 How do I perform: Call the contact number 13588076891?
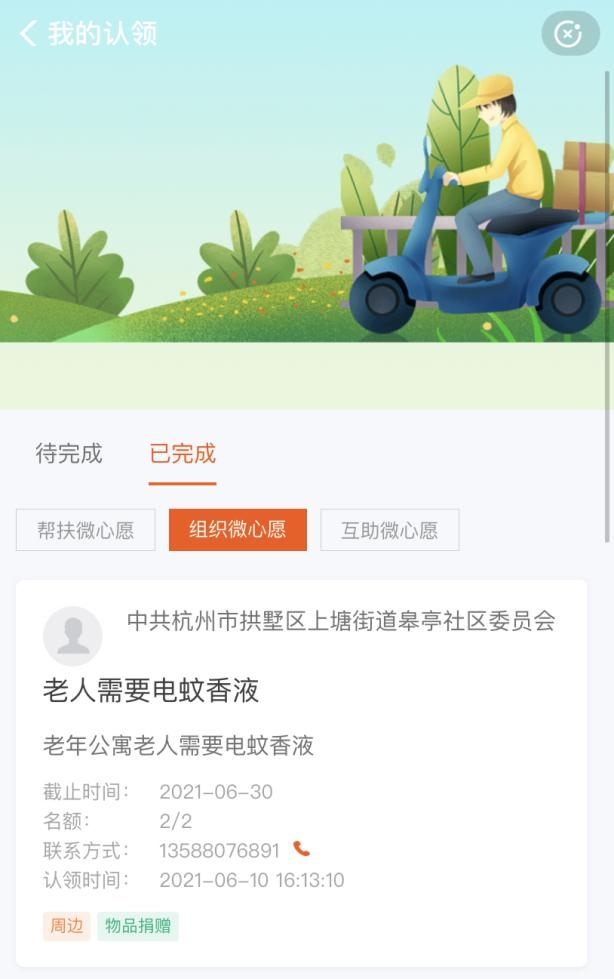(301, 850)
